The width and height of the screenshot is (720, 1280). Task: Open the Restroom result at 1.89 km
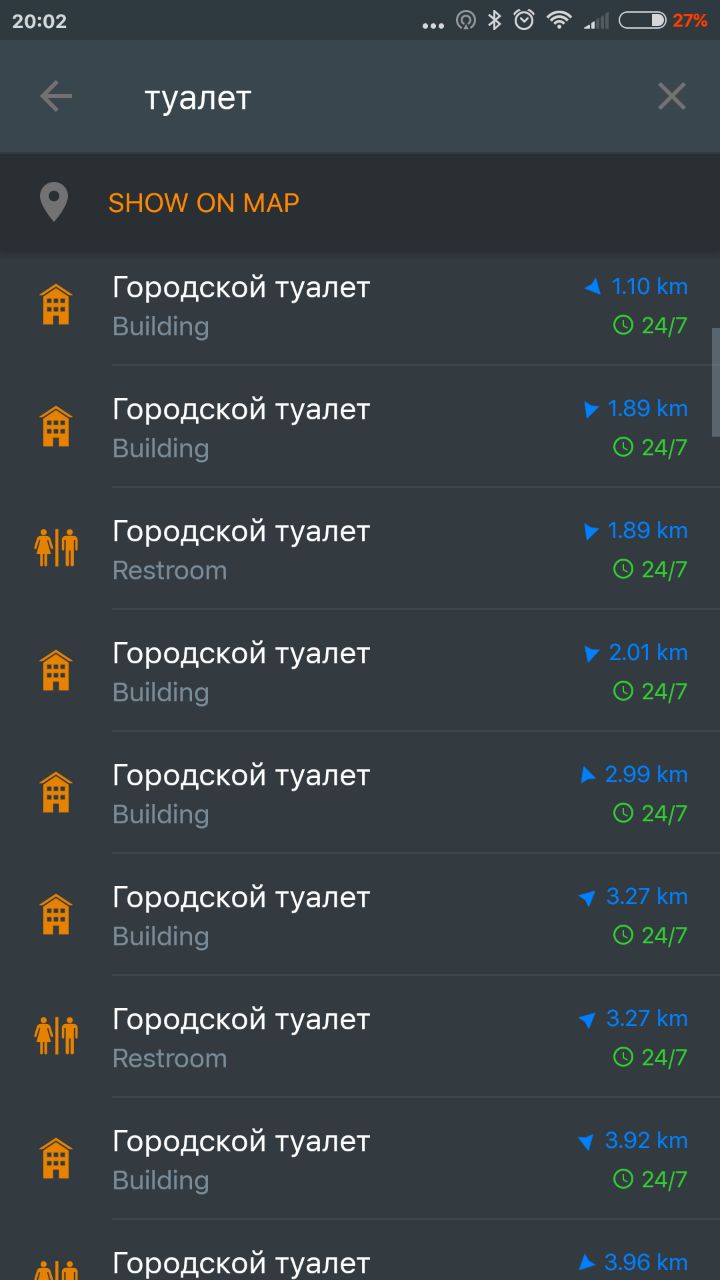[x=360, y=549]
